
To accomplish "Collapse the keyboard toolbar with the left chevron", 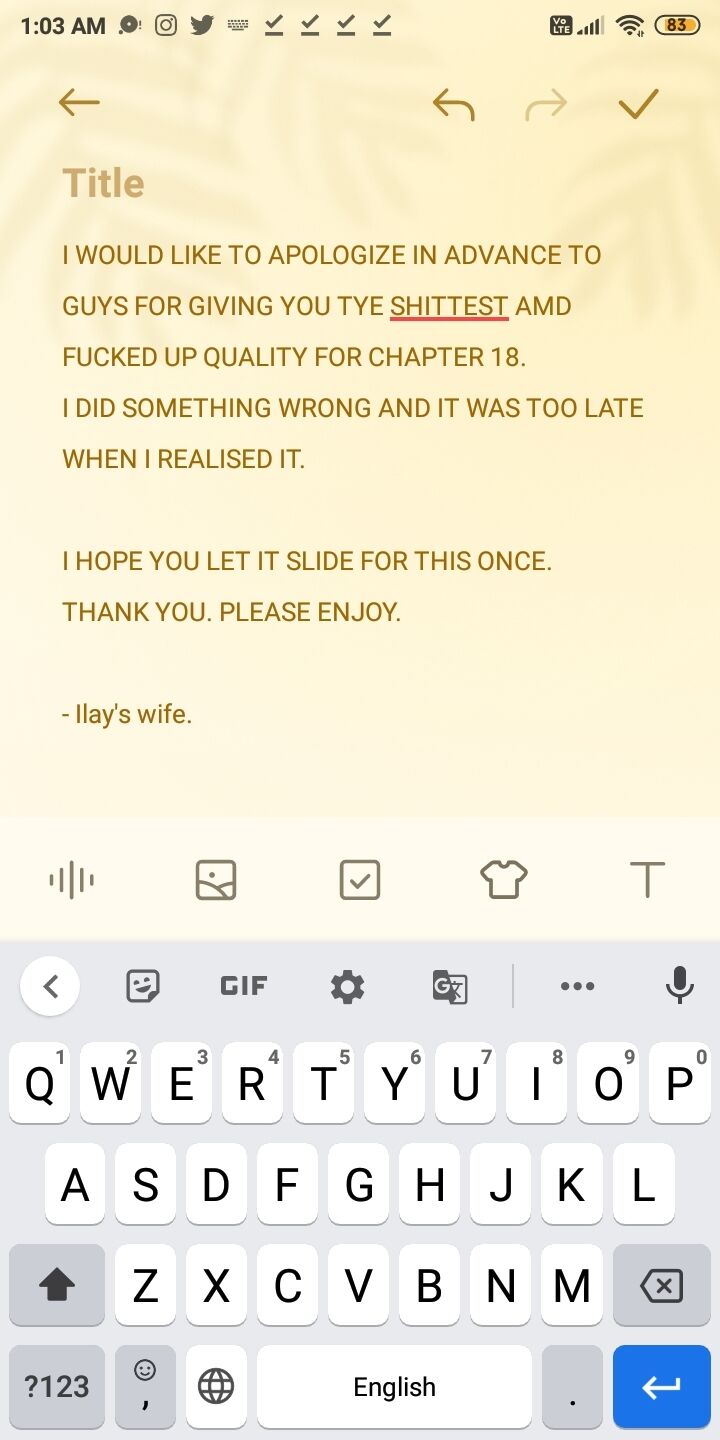I will point(50,987).
